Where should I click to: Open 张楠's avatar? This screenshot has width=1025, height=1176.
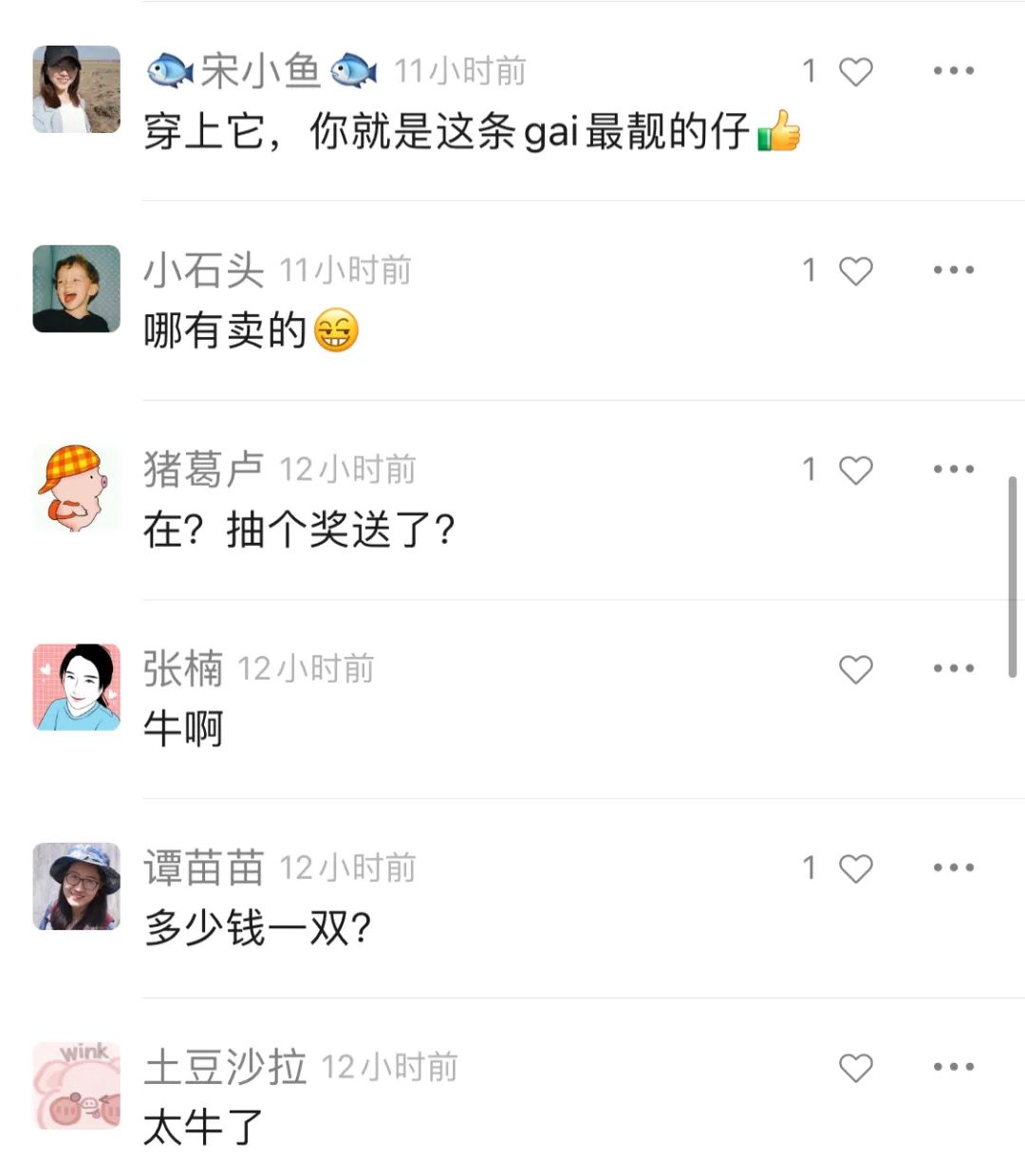77,687
